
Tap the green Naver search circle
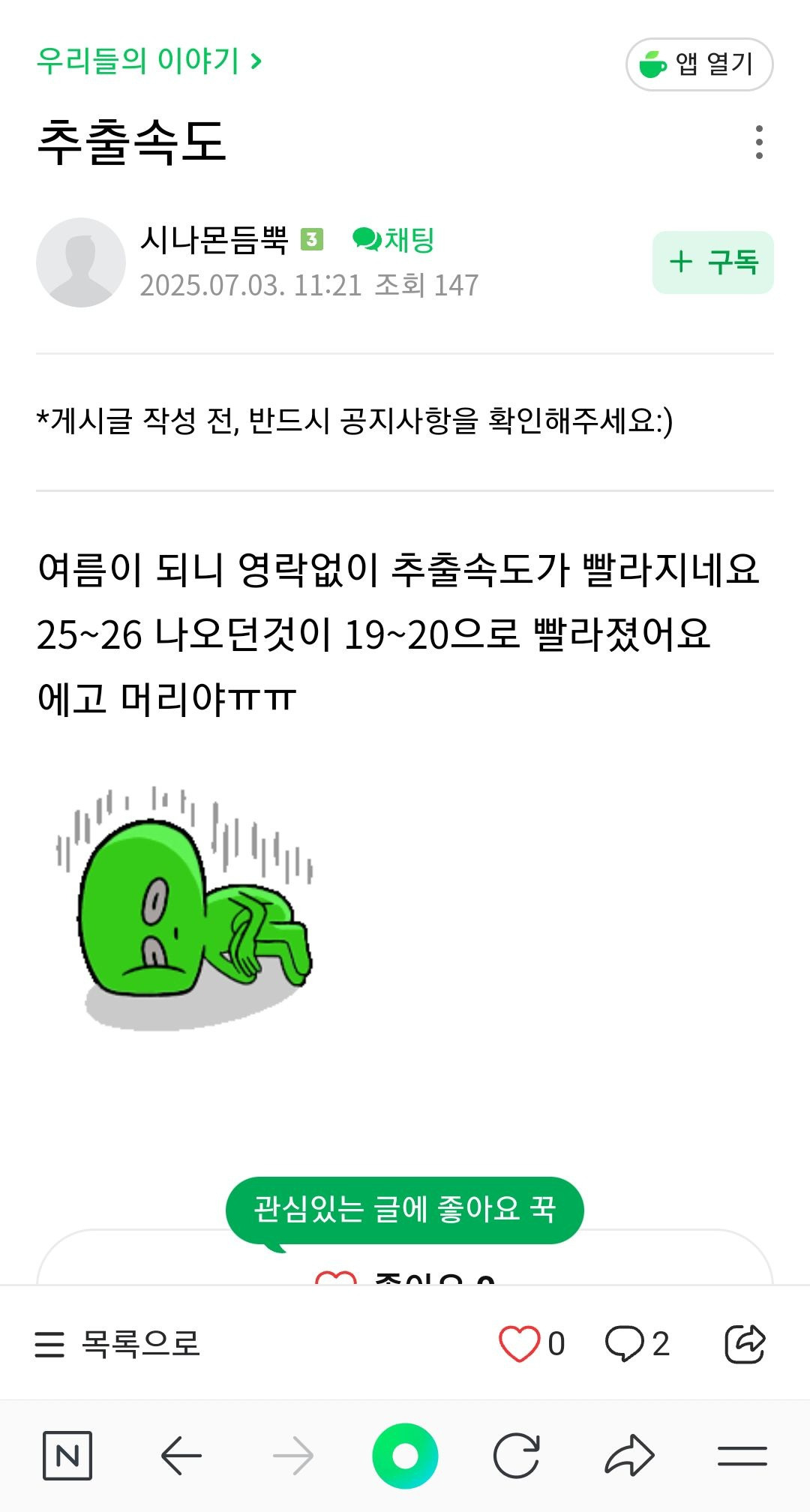pos(405,1456)
